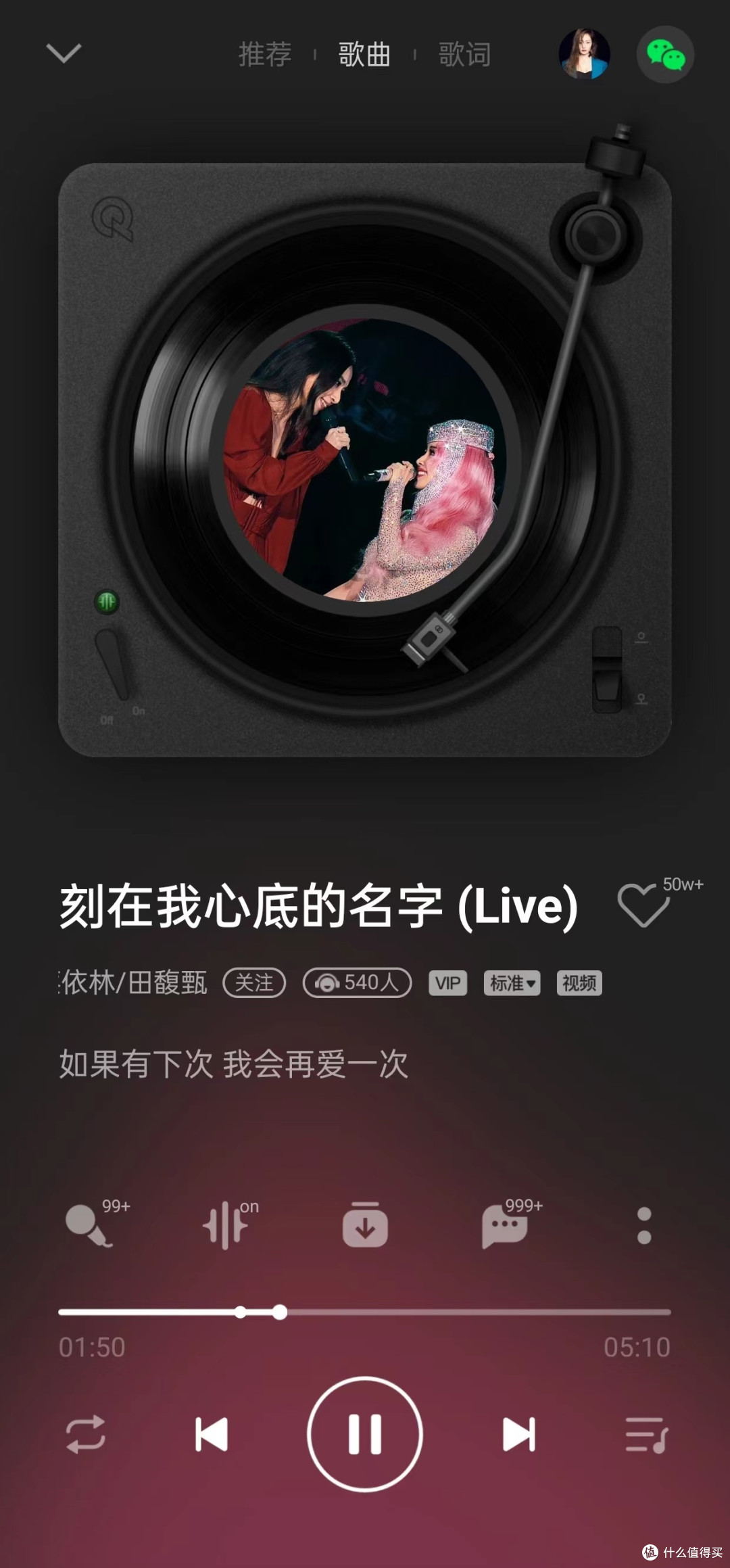Open the 视频 video version of the song
This screenshot has height=1568, width=730.
tap(577, 982)
